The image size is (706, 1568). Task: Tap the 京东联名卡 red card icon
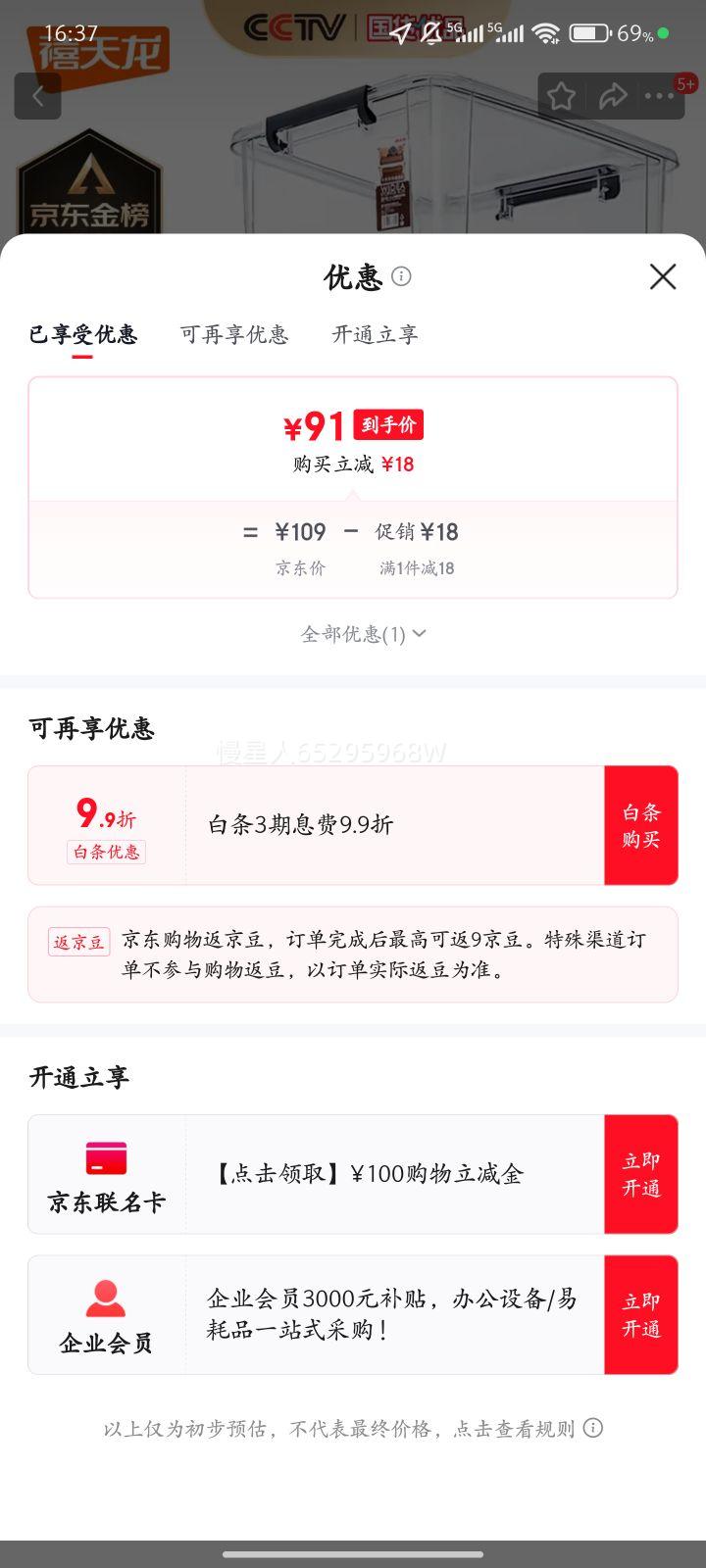[x=106, y=1157]
